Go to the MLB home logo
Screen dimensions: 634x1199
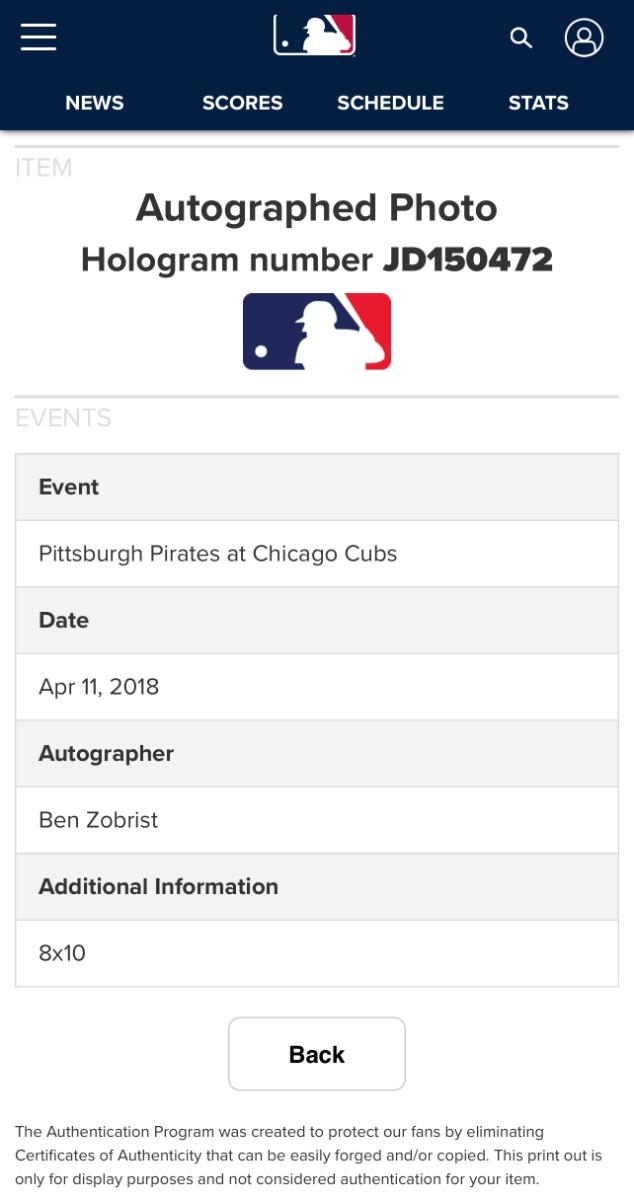[315, 36]
